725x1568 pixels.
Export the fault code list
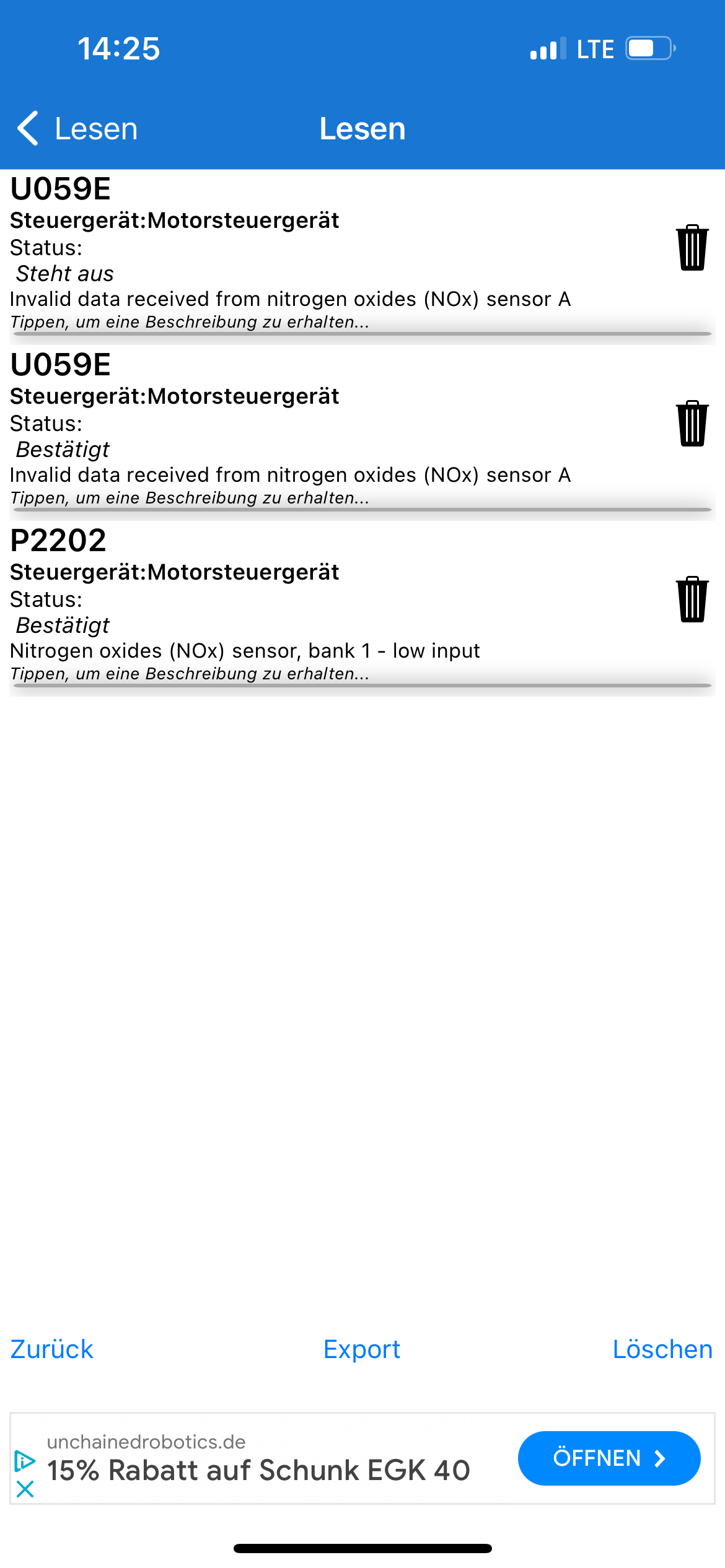click(362, 1349)
